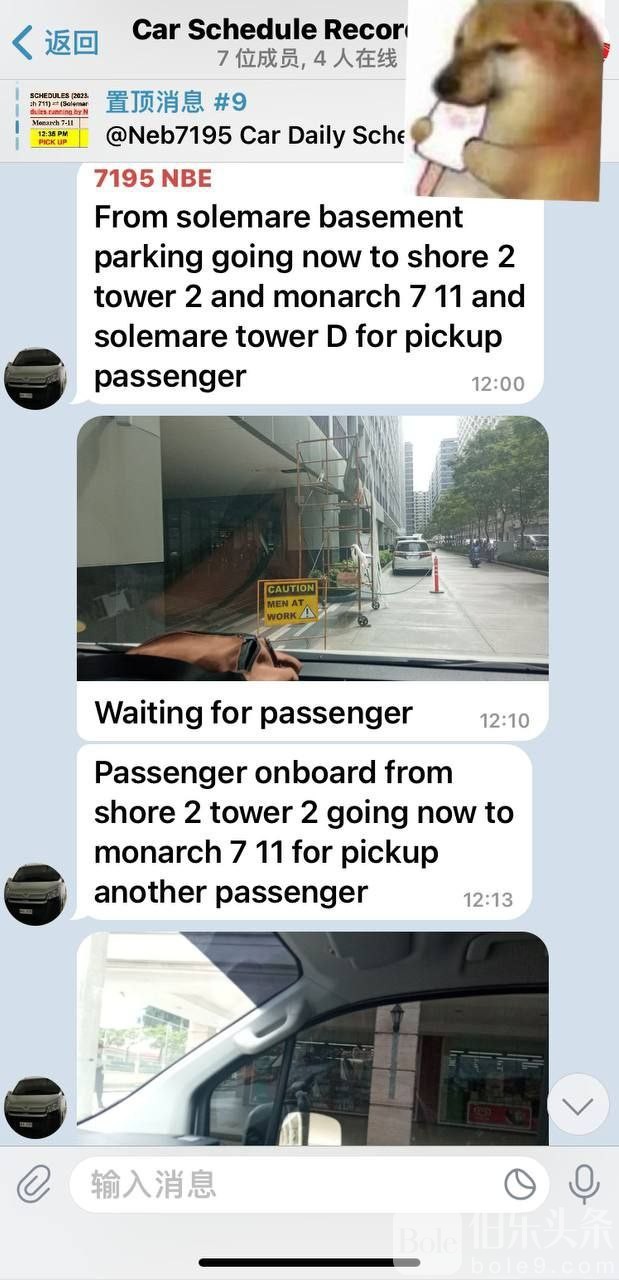Open the sticker panel icon
The image size is (619, 1280).
pos(519,1185)
